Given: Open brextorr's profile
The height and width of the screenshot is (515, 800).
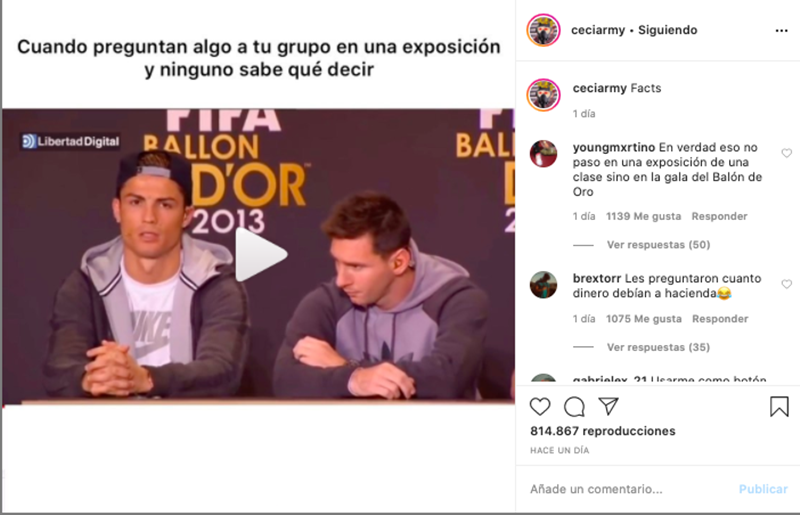Looking at the screenshot, I should pos(597,278).
